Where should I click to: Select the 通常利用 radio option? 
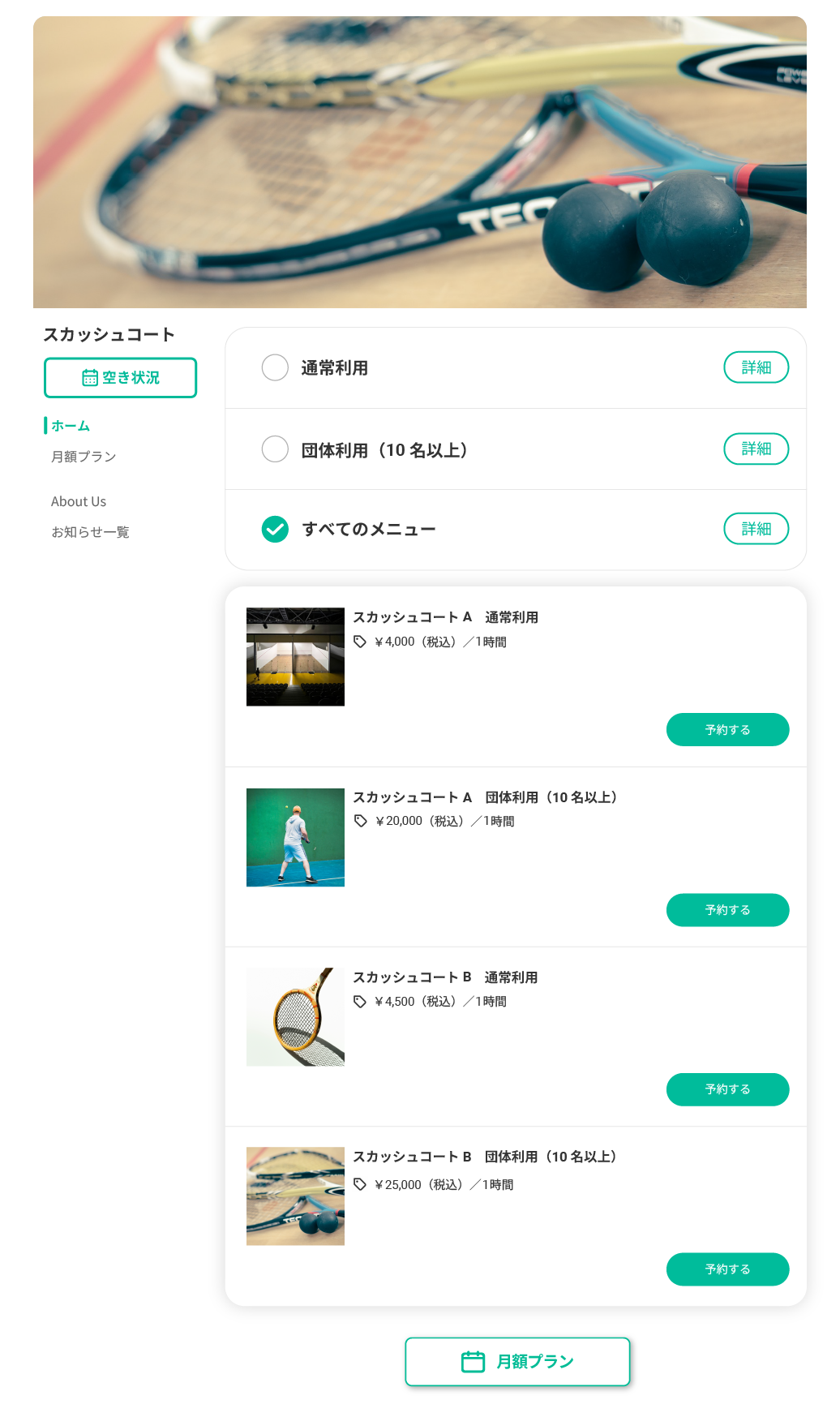(275, 367)
